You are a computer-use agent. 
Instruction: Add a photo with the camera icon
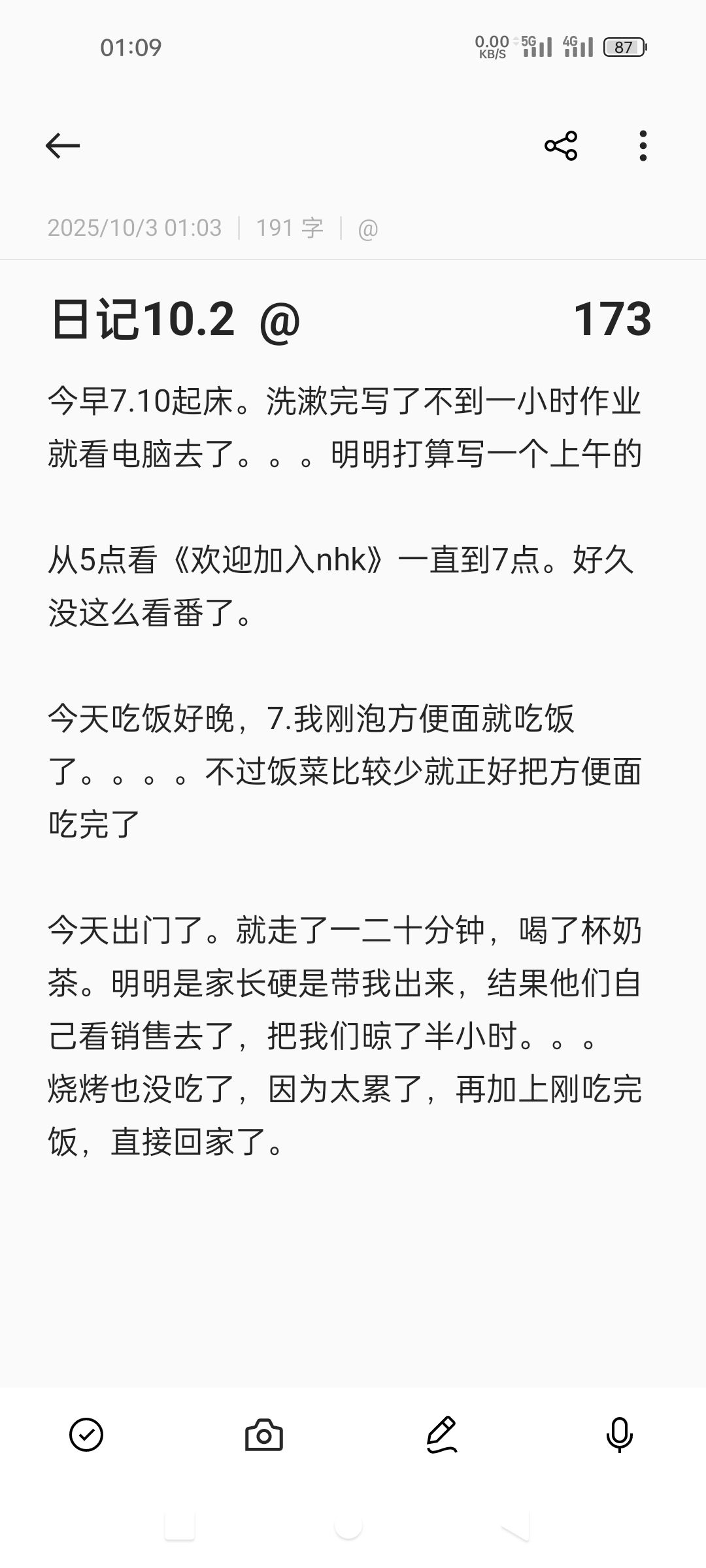click(x=264, y=1435)
